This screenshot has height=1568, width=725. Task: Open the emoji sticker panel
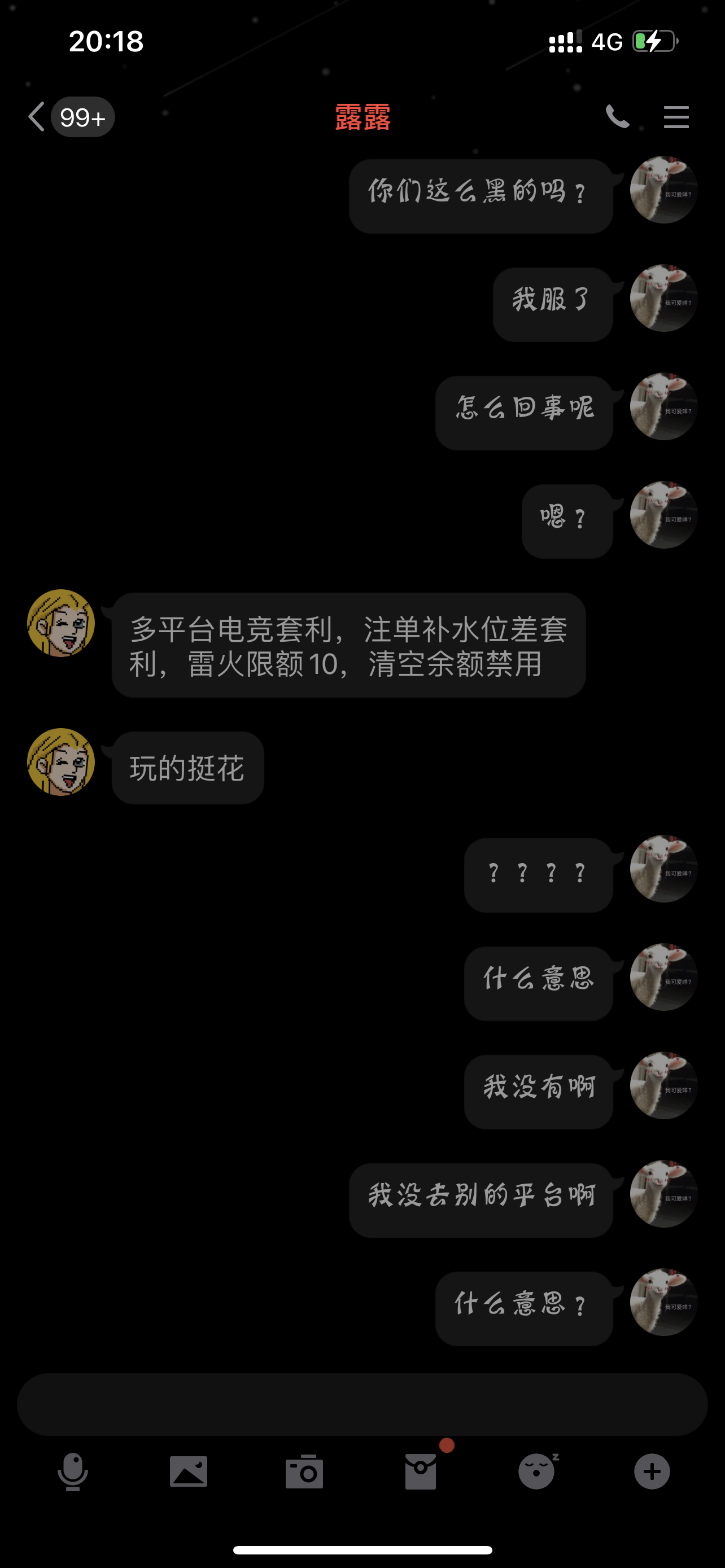point(537,1471)
